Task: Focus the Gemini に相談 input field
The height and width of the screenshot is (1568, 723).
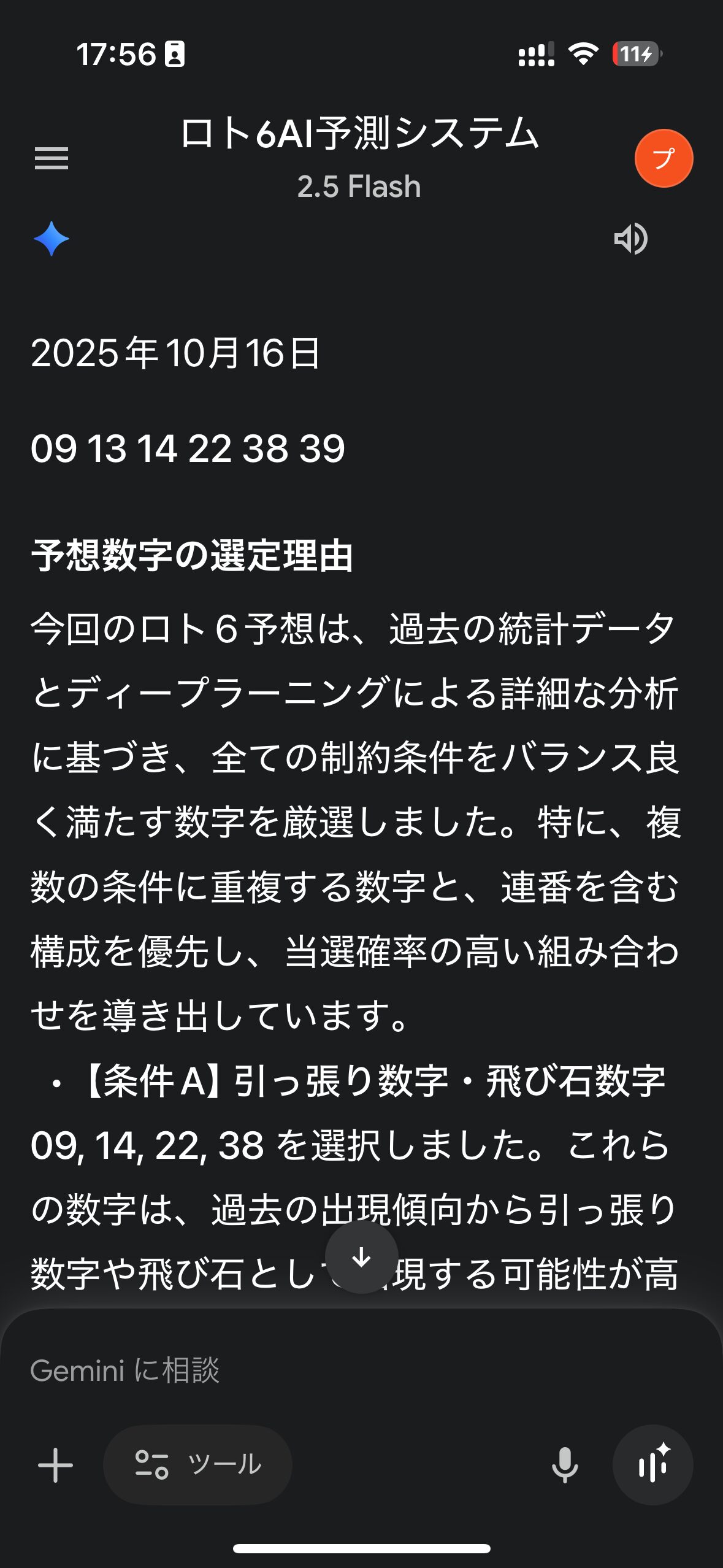Action: pyautogui.click(x=343, y=1369)
